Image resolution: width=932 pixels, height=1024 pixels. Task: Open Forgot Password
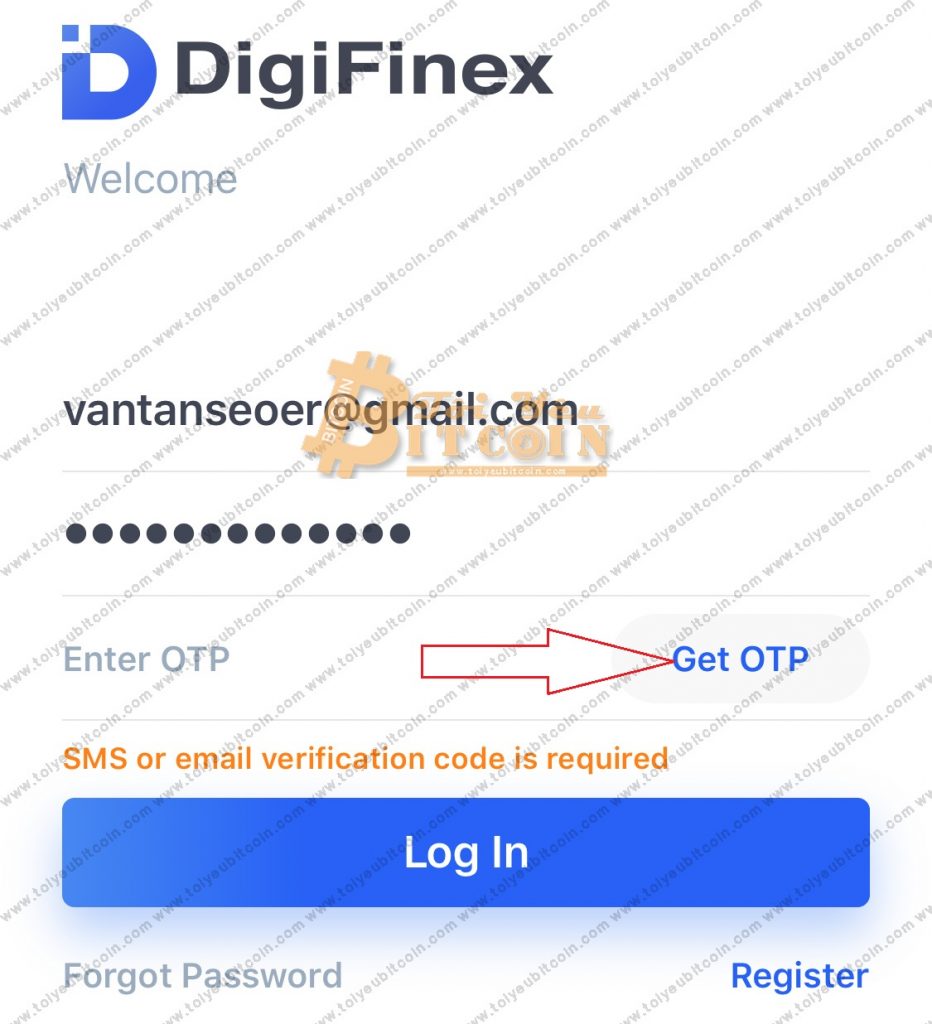[x=202, y=975]
